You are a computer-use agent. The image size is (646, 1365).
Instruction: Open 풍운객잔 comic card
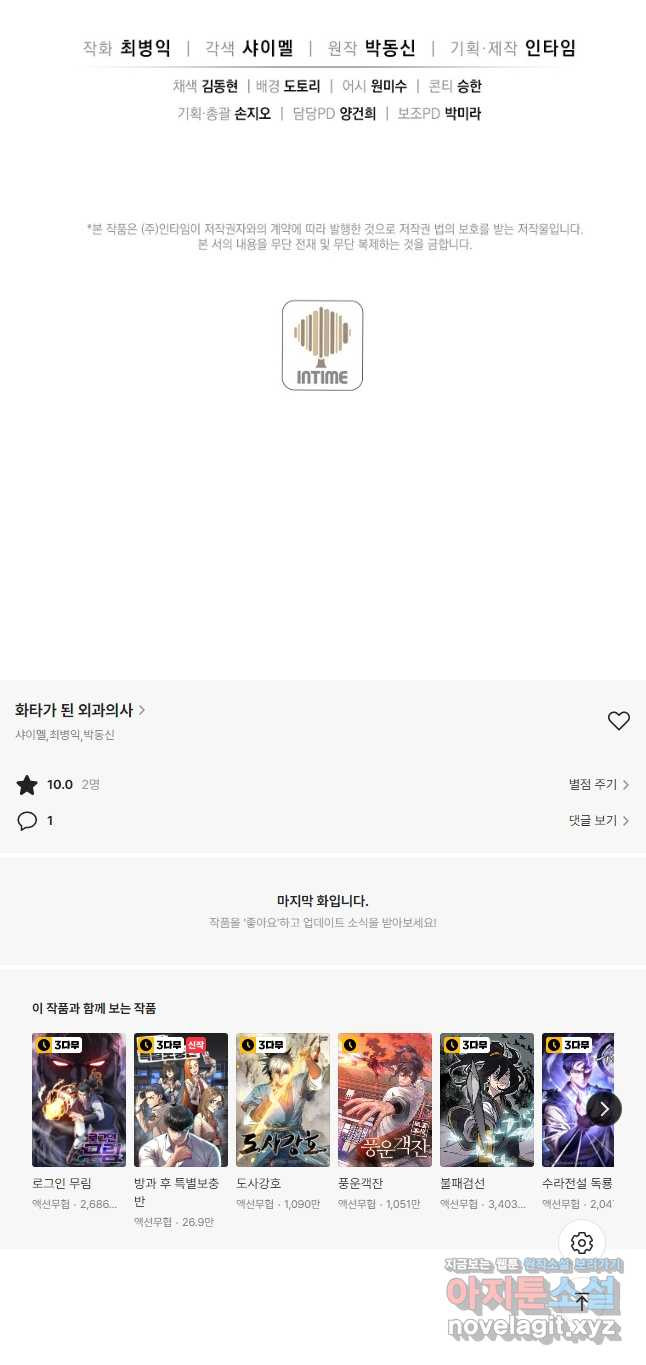click(385, 1100)
